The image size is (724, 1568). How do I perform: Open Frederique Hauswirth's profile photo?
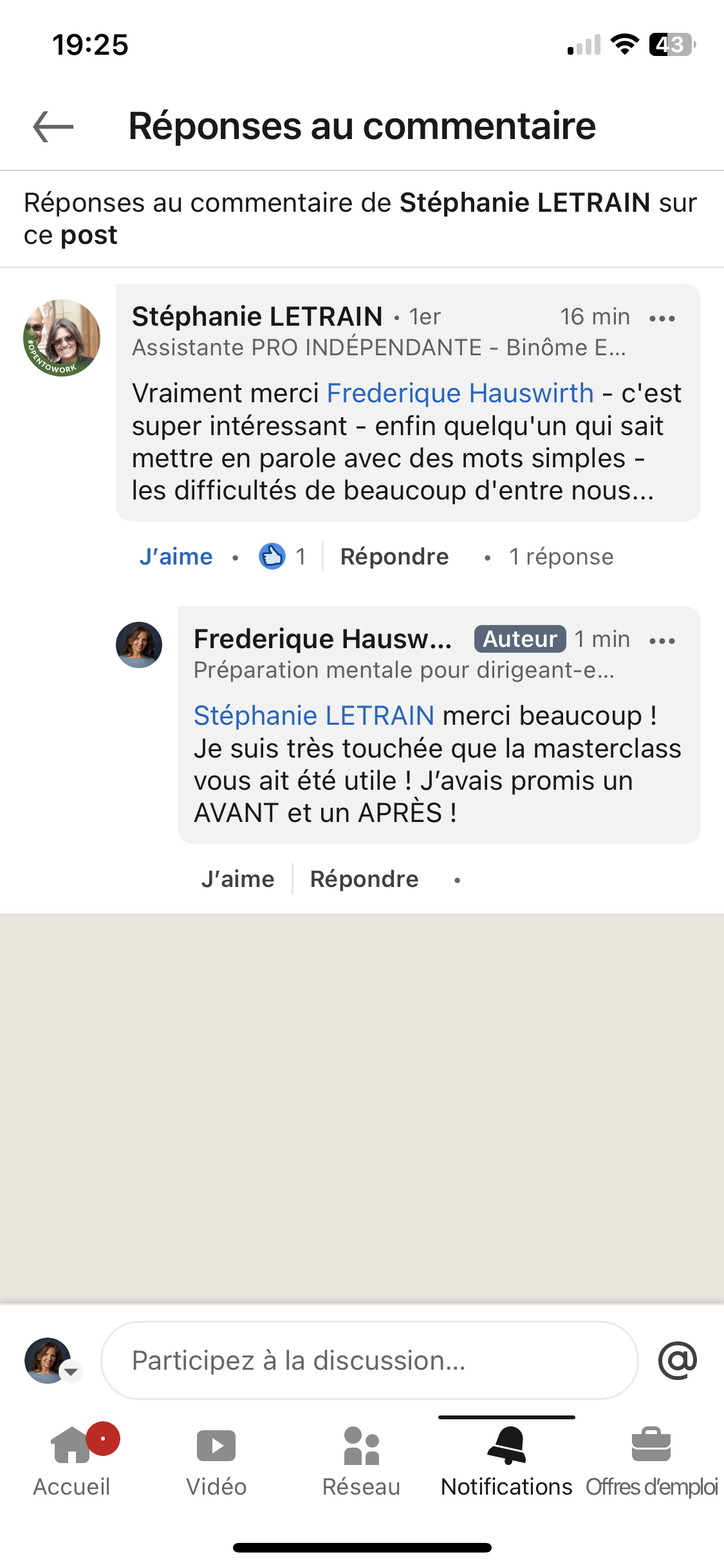pyautogui.click(x=139, y=645)
